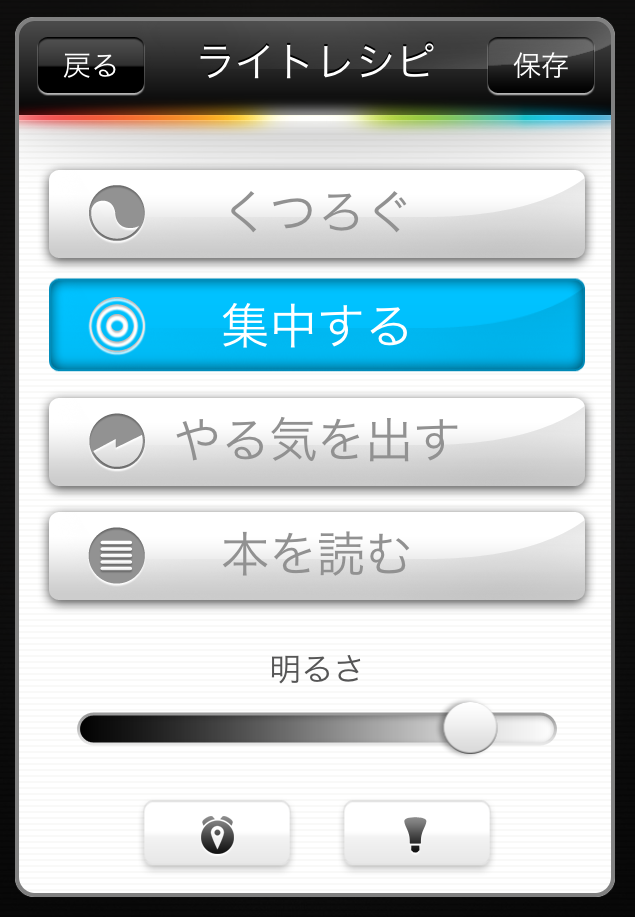635x917 pixels.
Task: Pick the やる気を出す light recipe
Action: 317,441
